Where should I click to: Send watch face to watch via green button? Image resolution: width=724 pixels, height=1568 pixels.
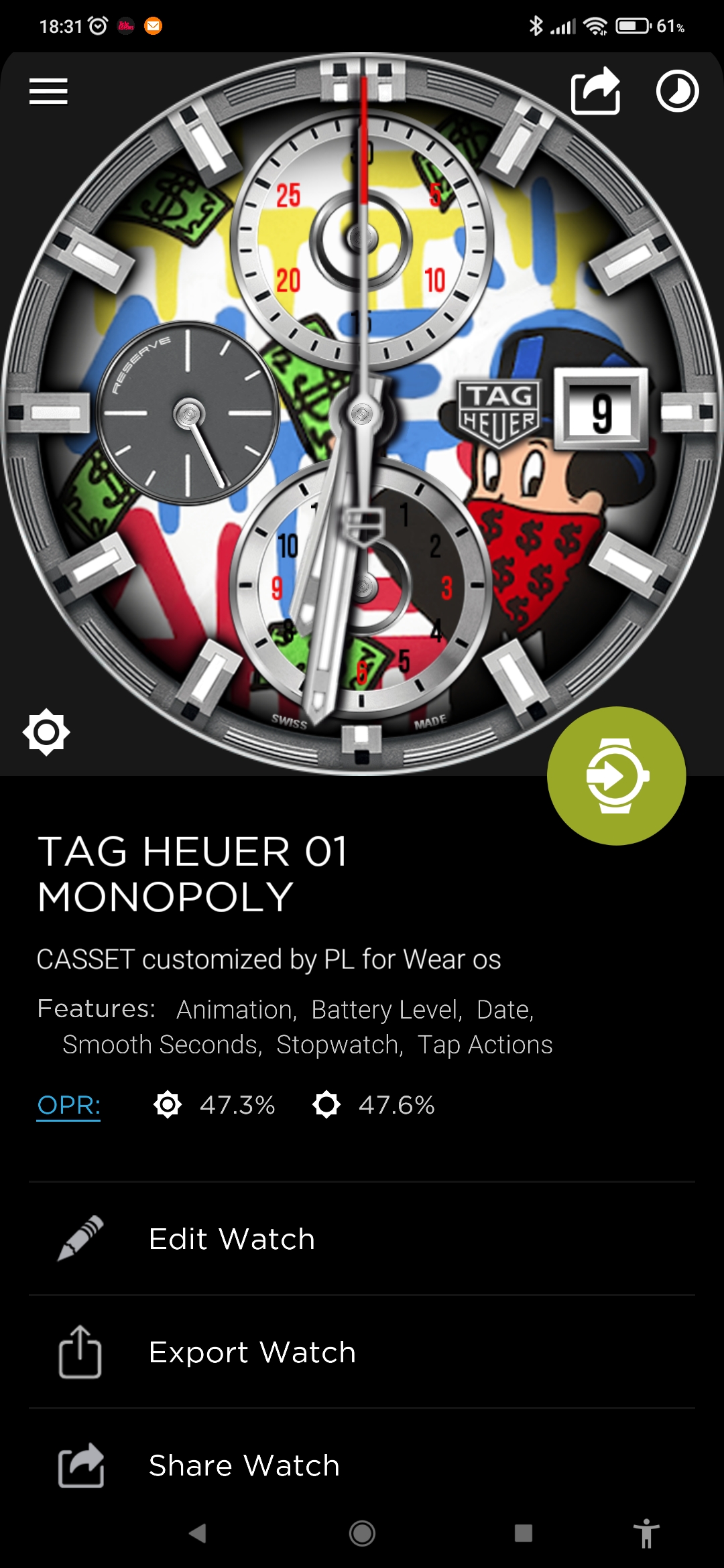pos(616,776)
